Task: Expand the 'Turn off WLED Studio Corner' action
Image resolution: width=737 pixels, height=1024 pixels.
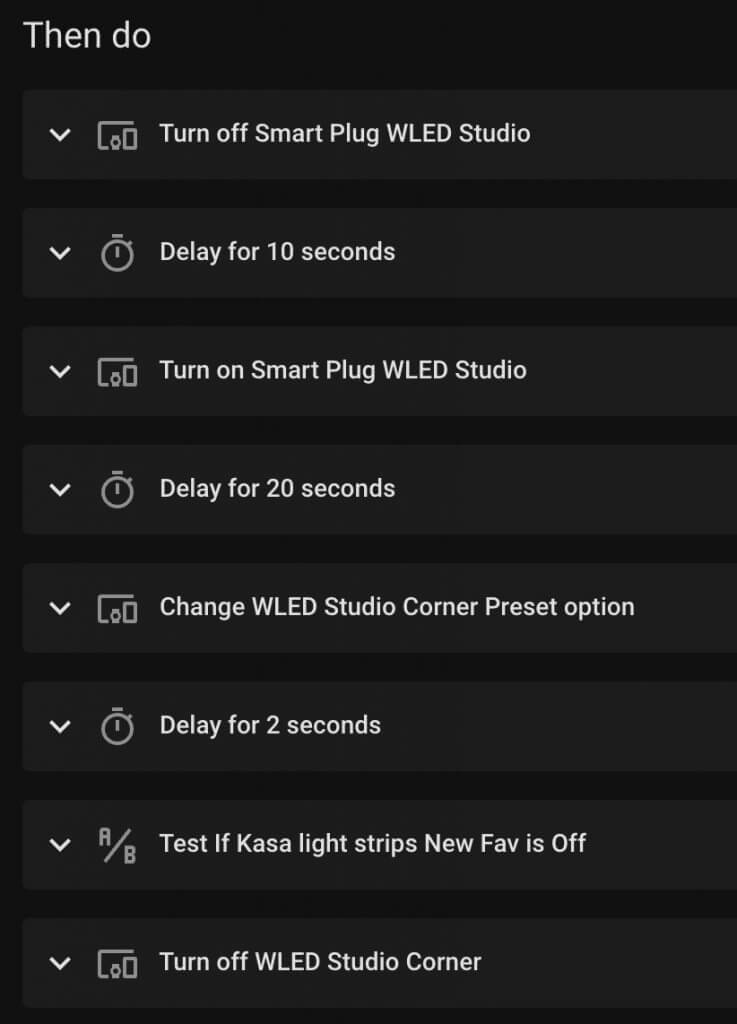Action: [59, 963]
